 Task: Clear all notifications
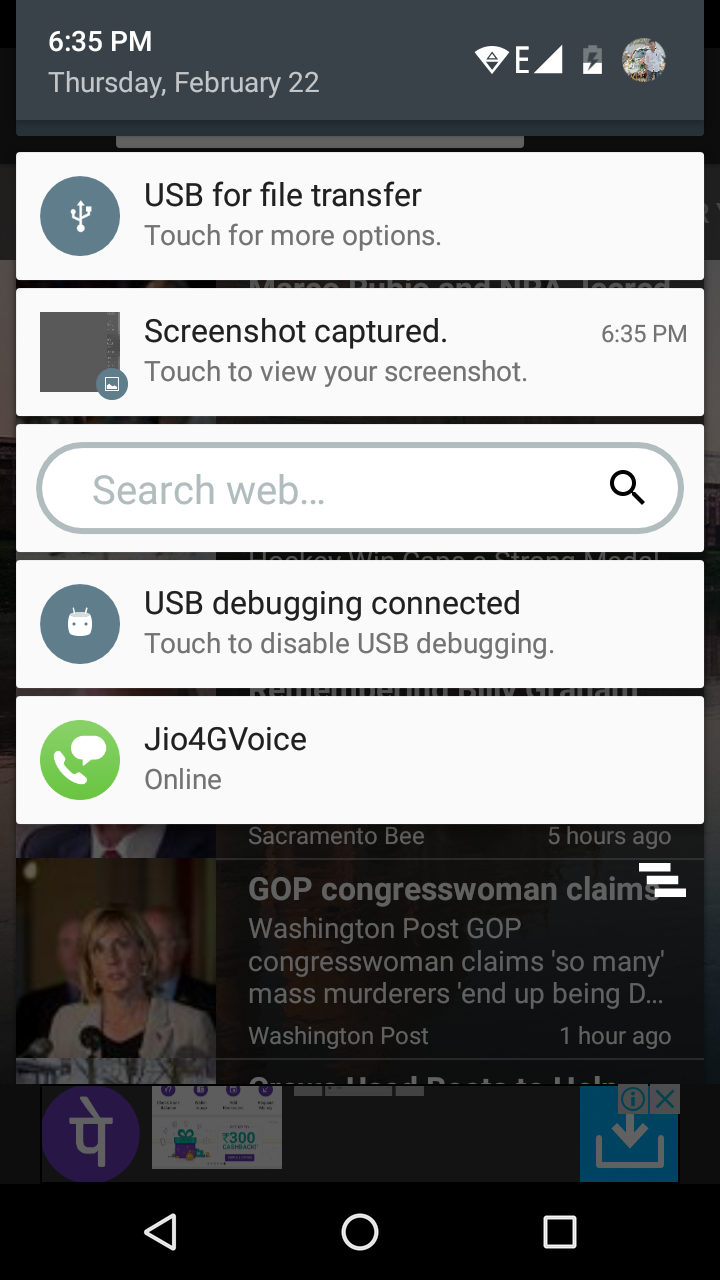pyautogui.click(x=662, y=879)
